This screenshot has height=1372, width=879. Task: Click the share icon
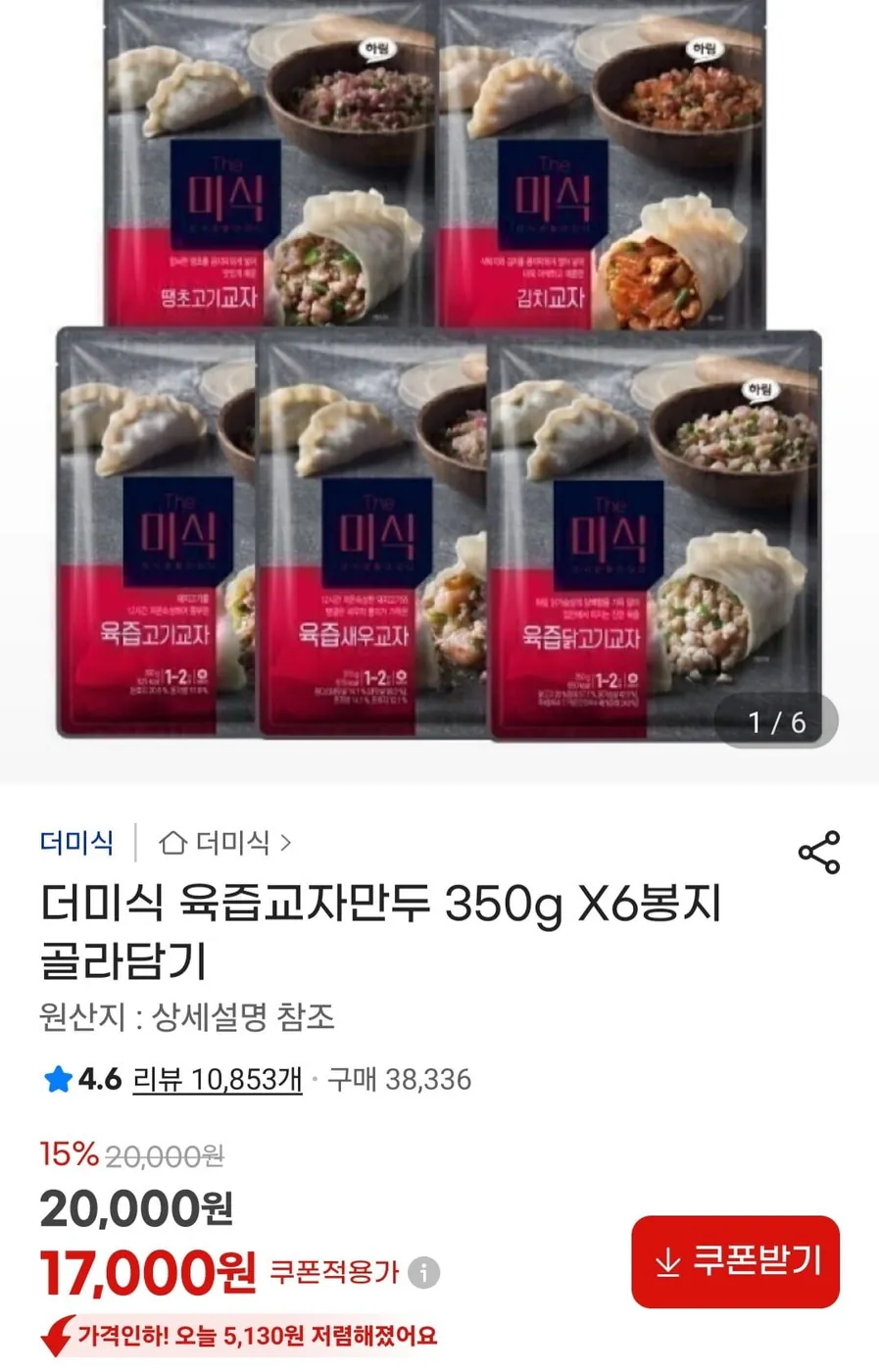pyautogui.click(x=818, y=852)
